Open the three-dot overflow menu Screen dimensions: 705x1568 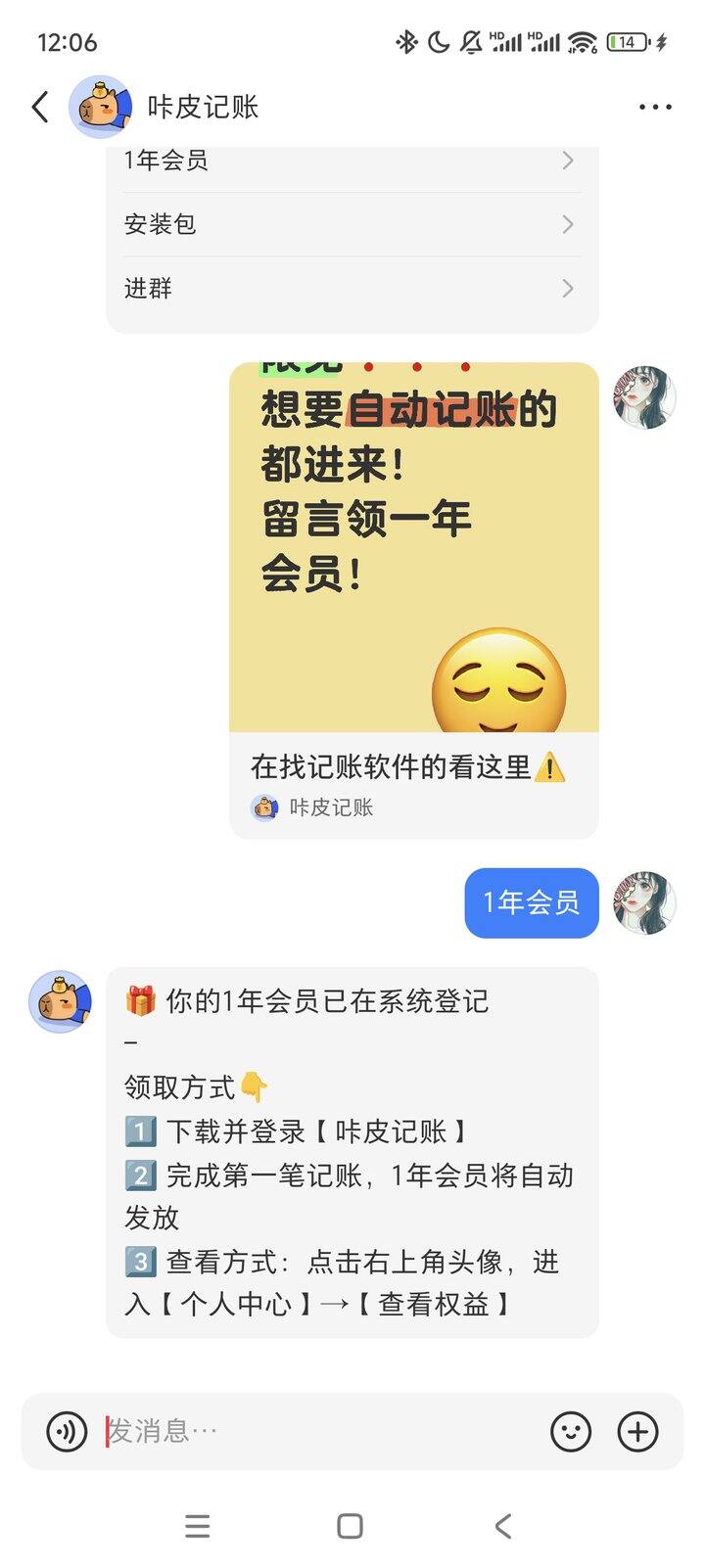pyautogui.click(x=655, y=107)
